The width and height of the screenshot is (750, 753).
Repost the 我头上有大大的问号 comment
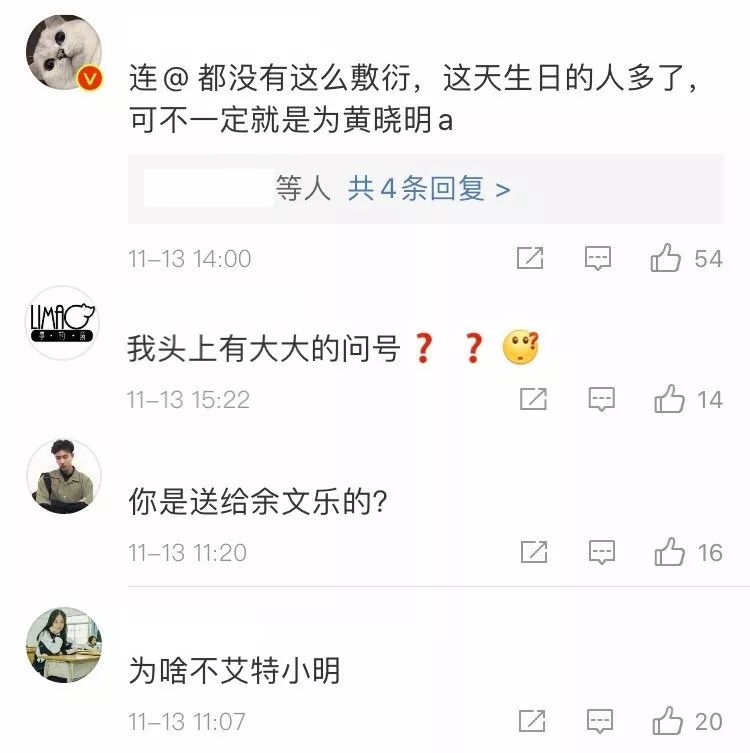pos(533,400)
